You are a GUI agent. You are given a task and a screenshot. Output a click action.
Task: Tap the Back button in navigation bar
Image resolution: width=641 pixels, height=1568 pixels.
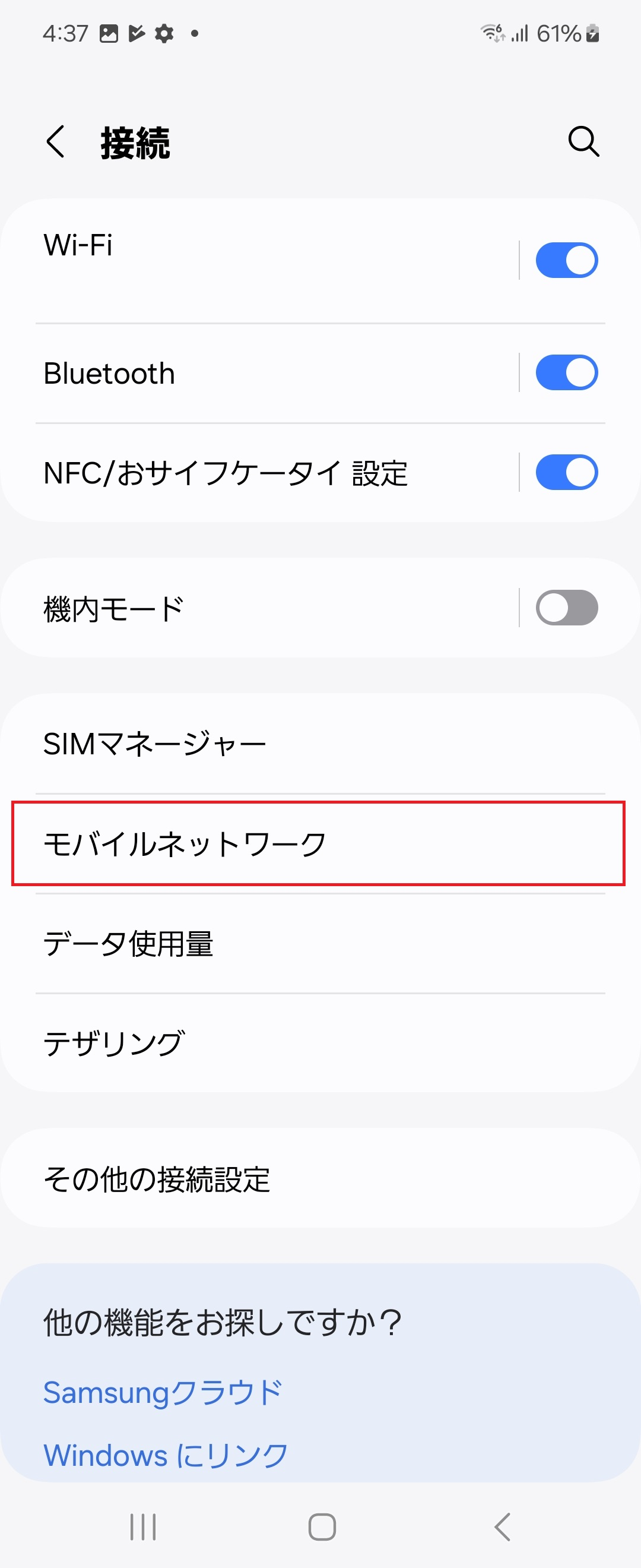pos(500,1526)
